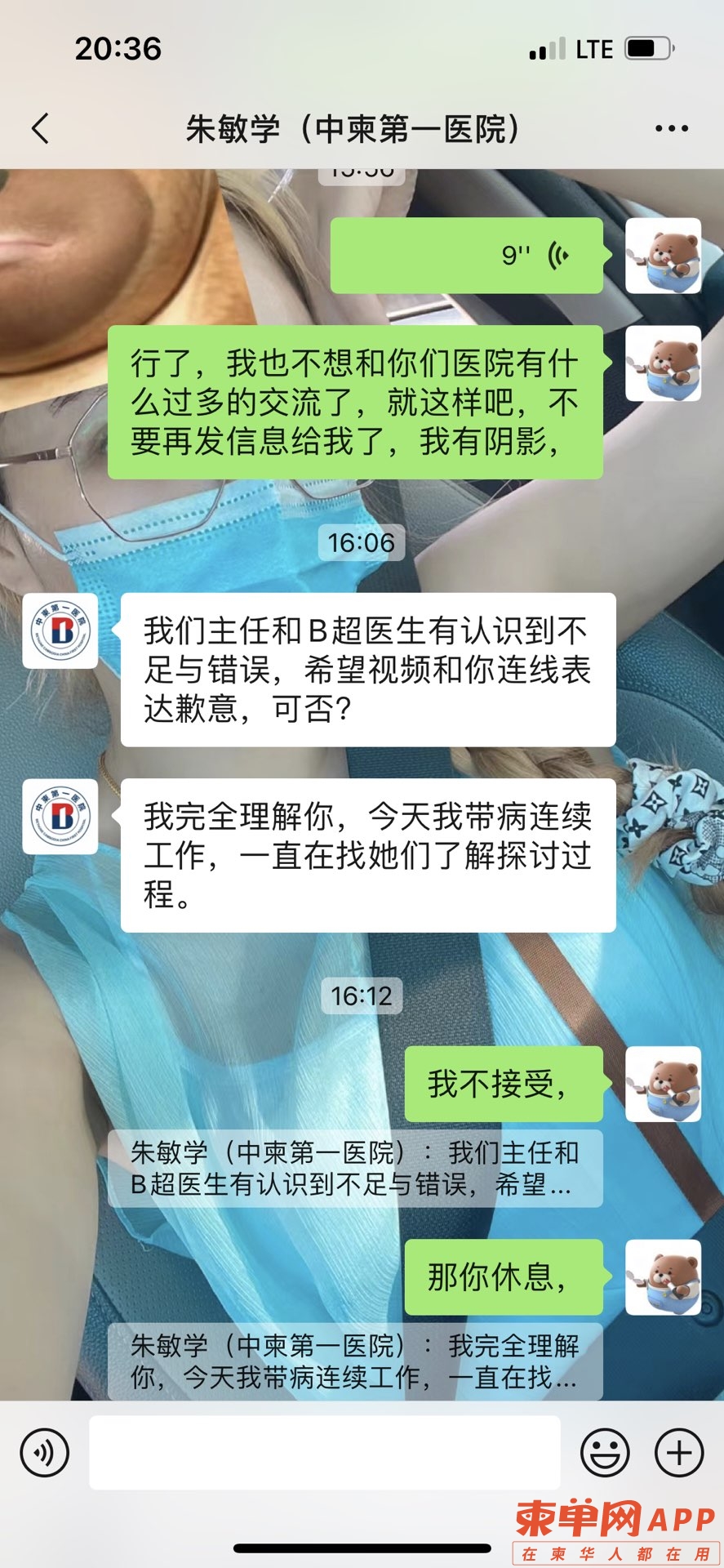Play the 9-second voice message
724x1568 pixels.
(x=466, y=256)
